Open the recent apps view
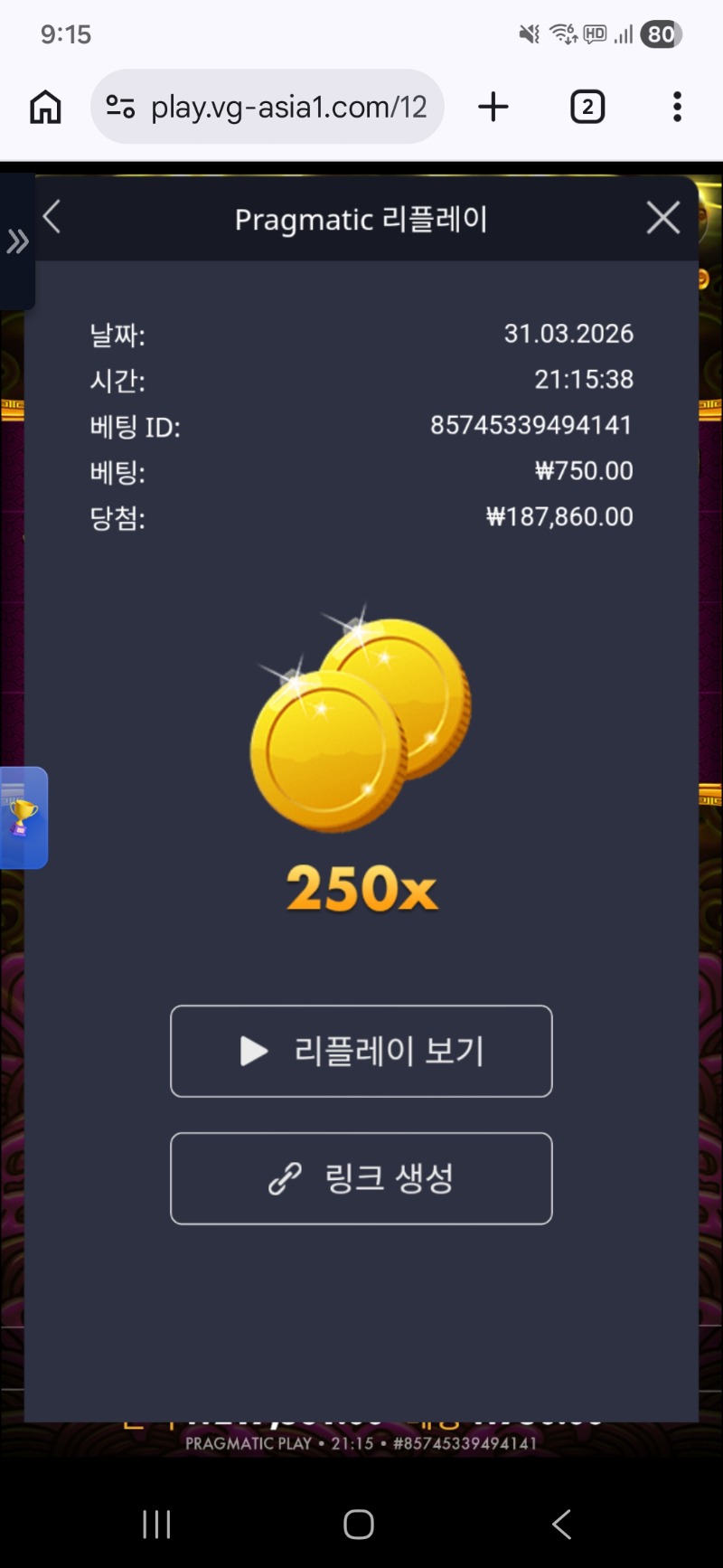Image resolution: width=723 pixels, height=1568 pixels. [x=156, y=1524]
